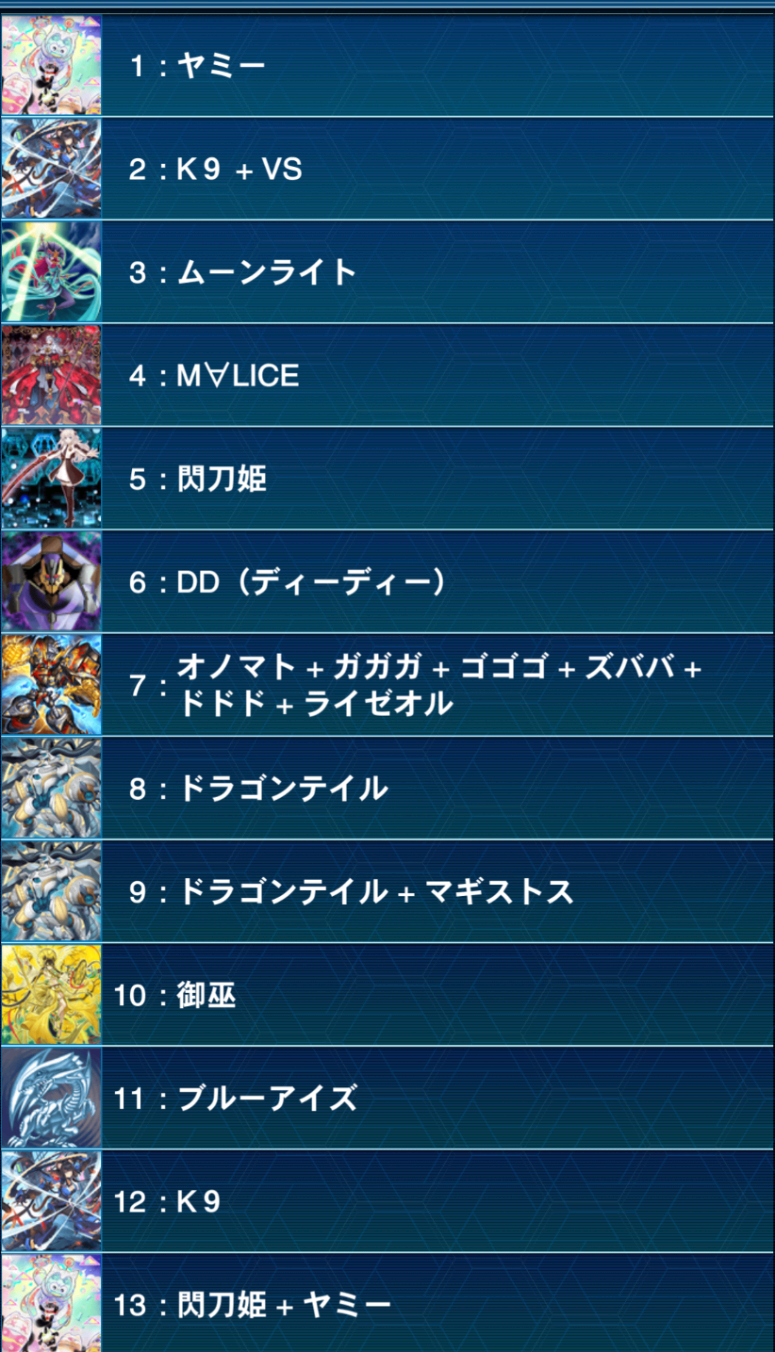The height and width of the screenshot is (1352, 775).
Task: Open the オノマト + ガガガ combo row
Action: [387, 685]
